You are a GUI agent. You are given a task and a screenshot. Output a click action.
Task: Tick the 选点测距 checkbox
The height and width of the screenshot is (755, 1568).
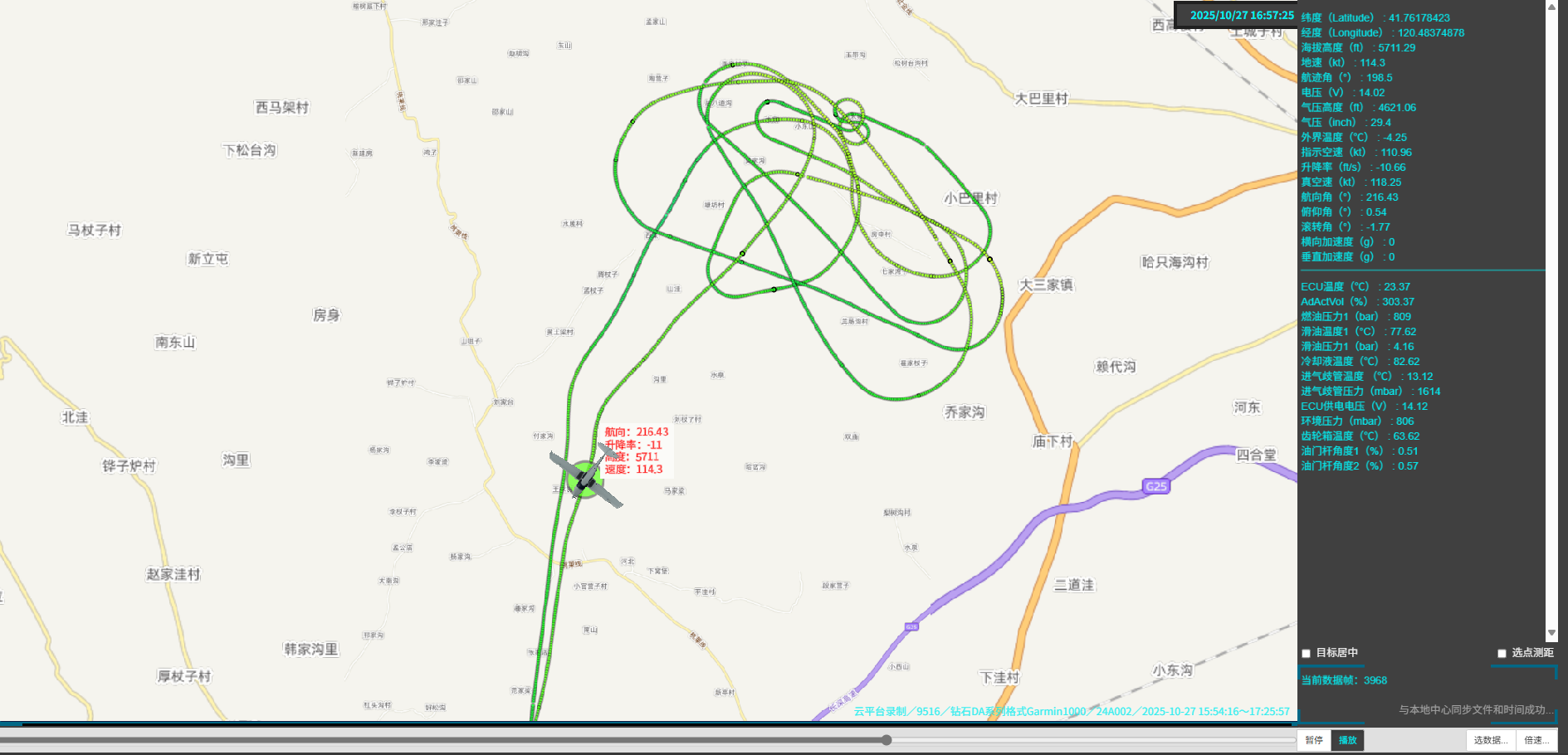[x=1502, y=653]
